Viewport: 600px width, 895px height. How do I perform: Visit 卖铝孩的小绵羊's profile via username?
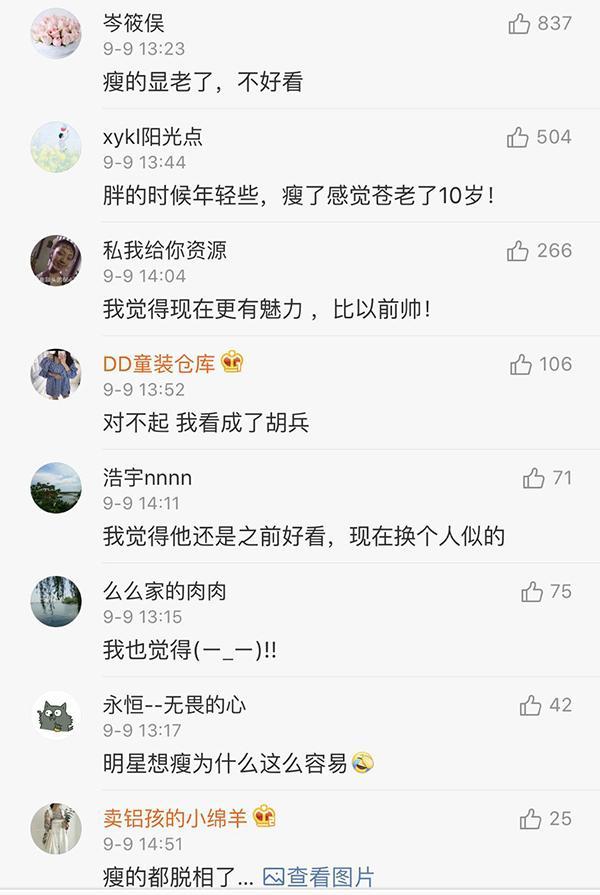175,818
